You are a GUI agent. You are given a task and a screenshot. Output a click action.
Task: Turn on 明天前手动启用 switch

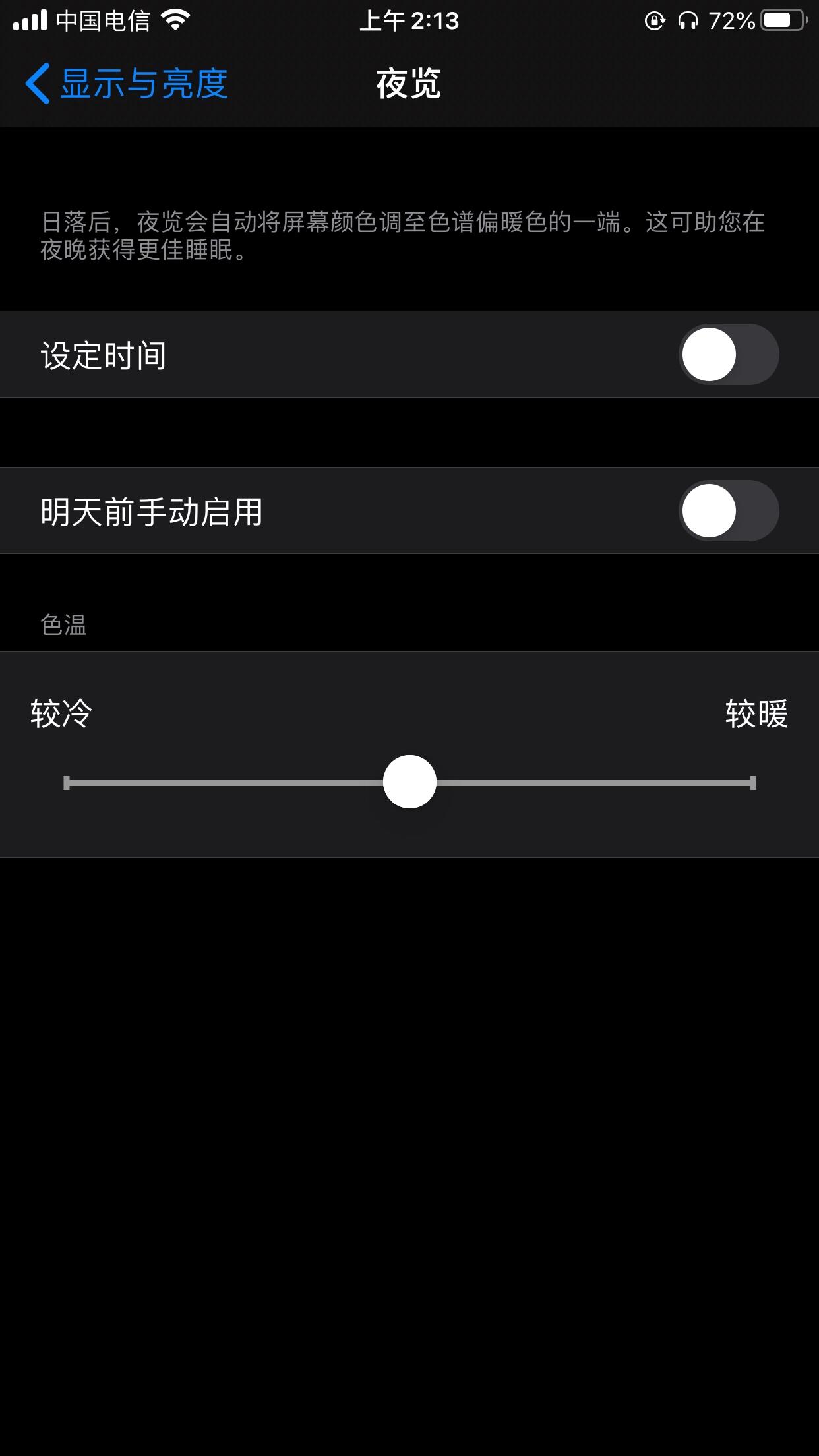pos(729,511)
